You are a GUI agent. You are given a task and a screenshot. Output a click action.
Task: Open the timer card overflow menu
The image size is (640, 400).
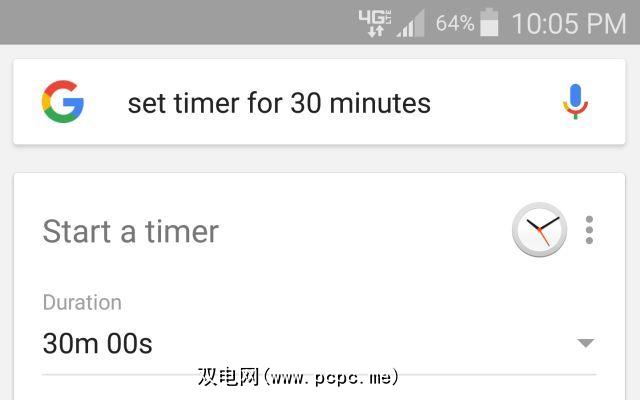(x=589, y=230)
